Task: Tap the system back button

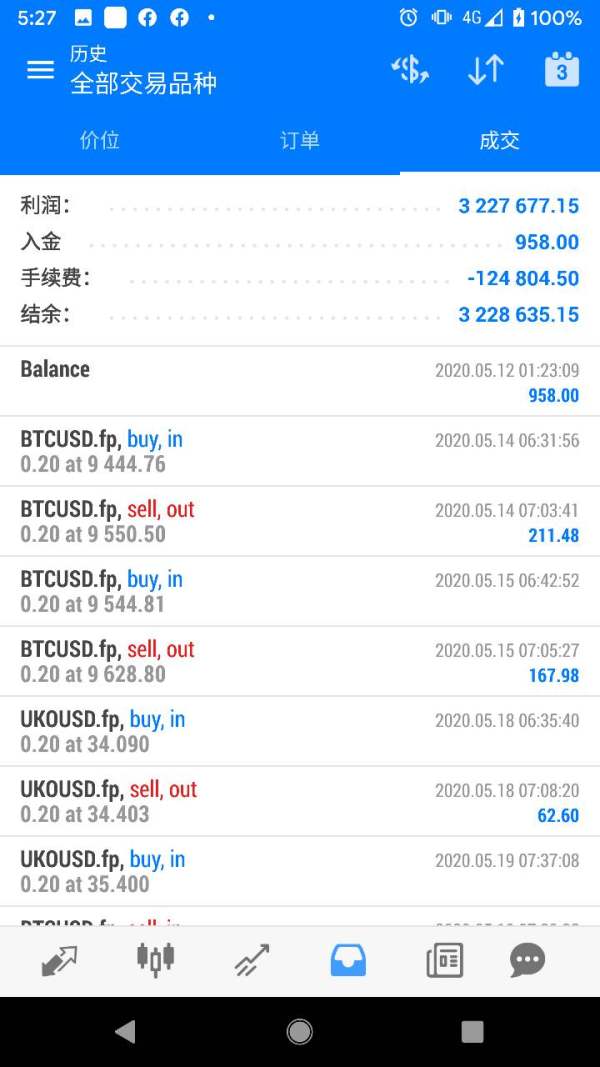Action: [x=125, y=1032]
